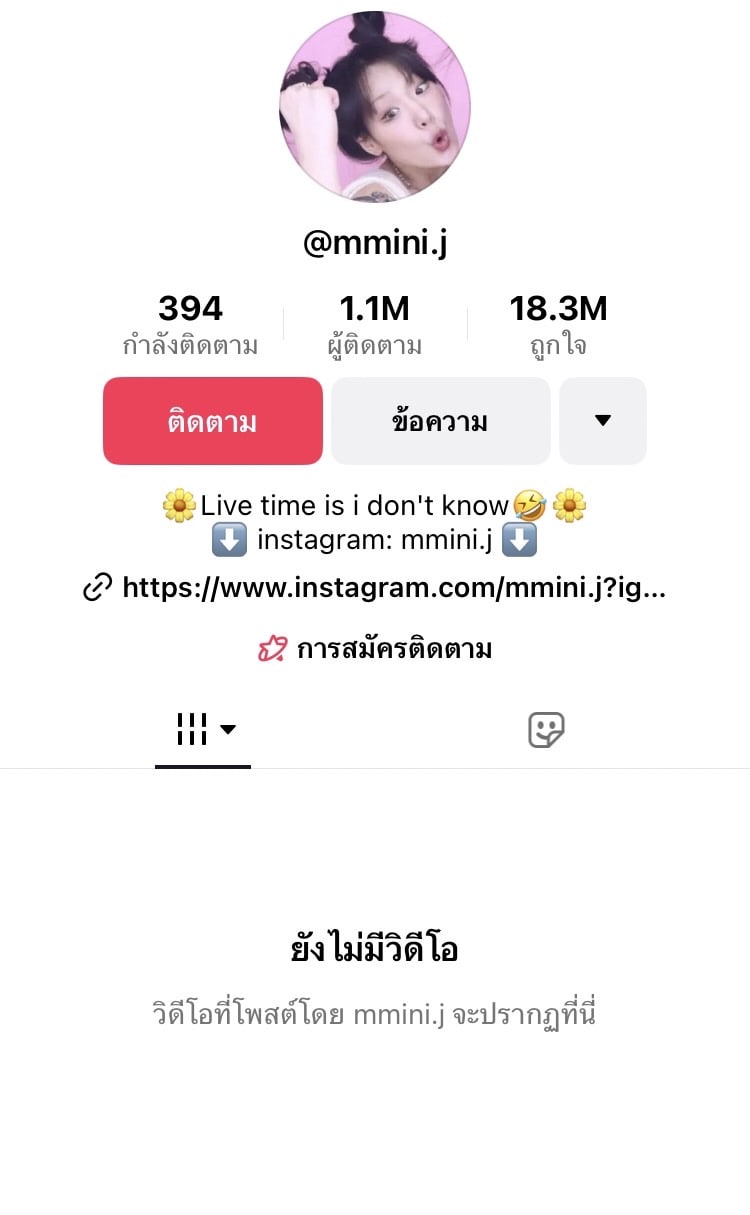Open การสมัครติดตาม subscription option

tap(375, 650)
